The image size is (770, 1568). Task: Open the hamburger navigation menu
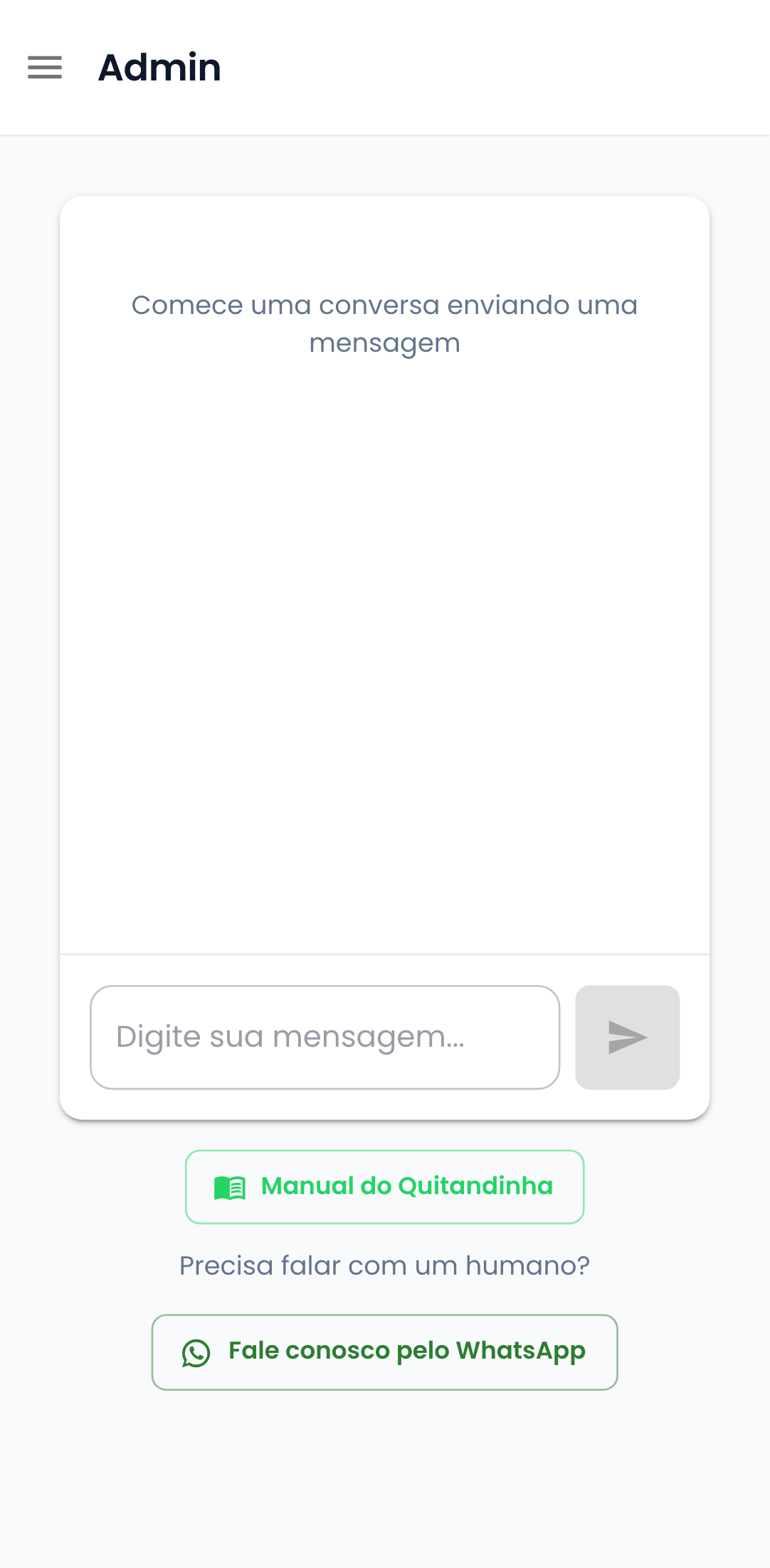tap(44, 68)
